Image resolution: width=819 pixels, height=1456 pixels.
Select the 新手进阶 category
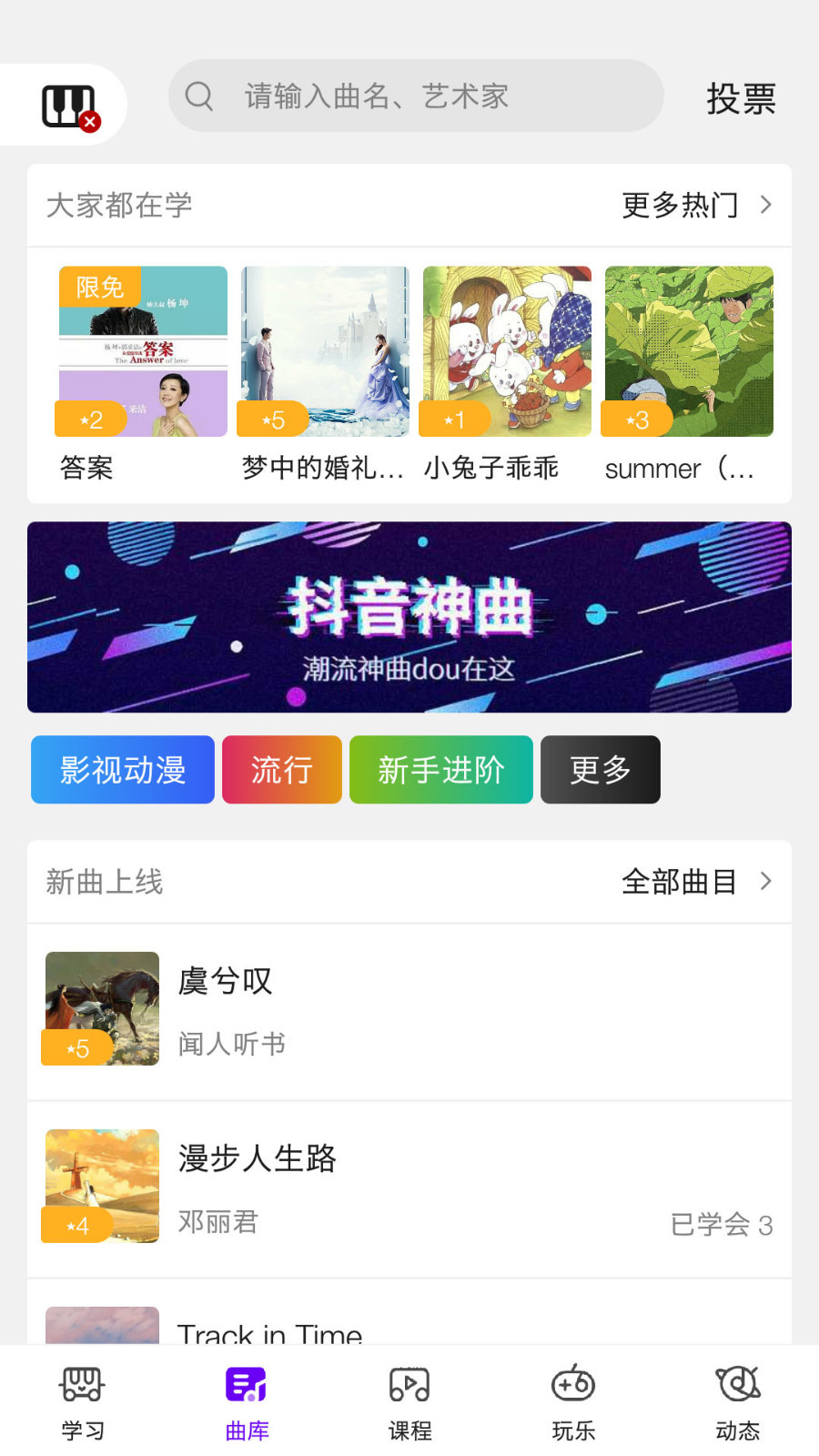441,770
